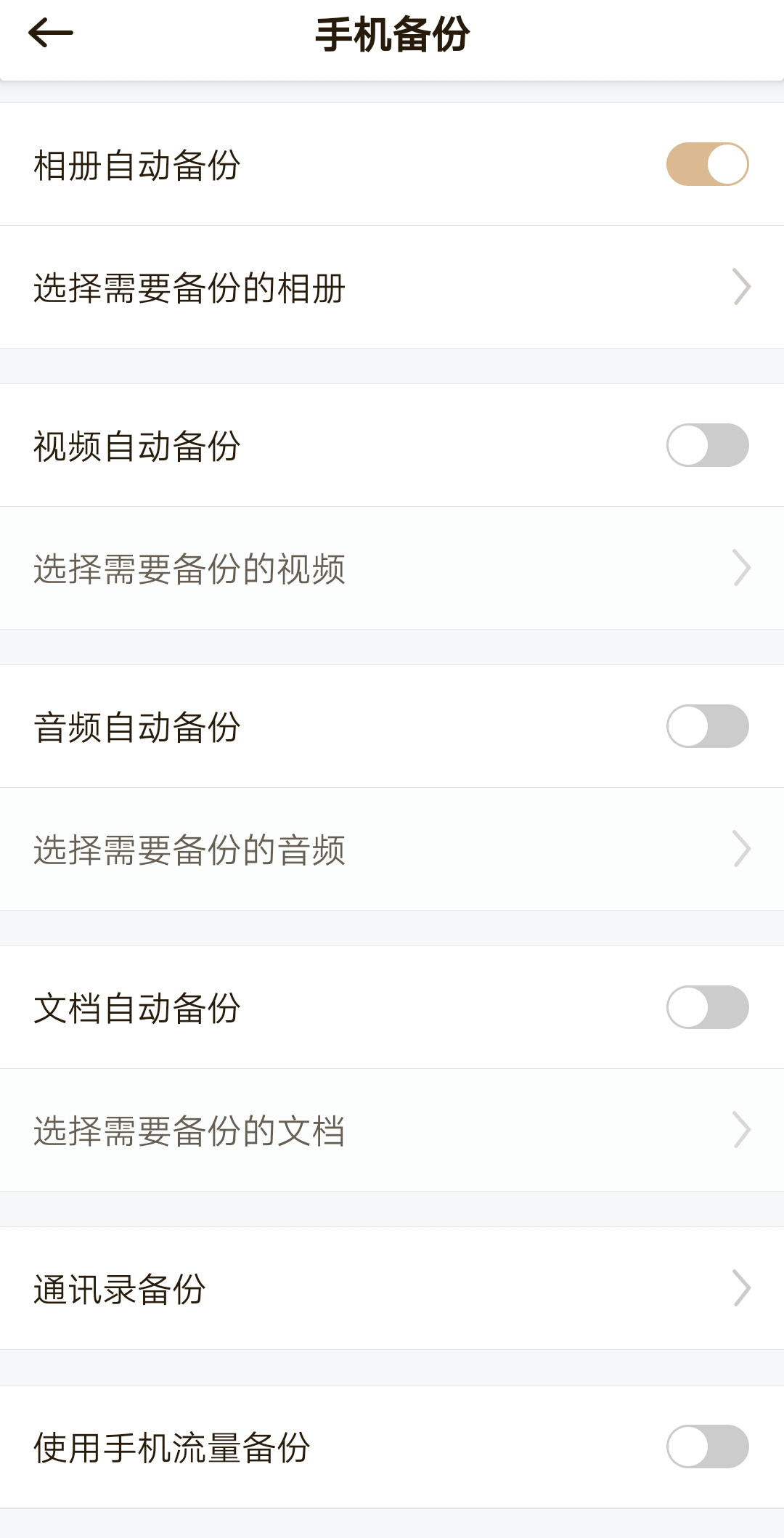Select the 相册自动备份 label
Screen dimensions: 784x1538
pos(136,166)
